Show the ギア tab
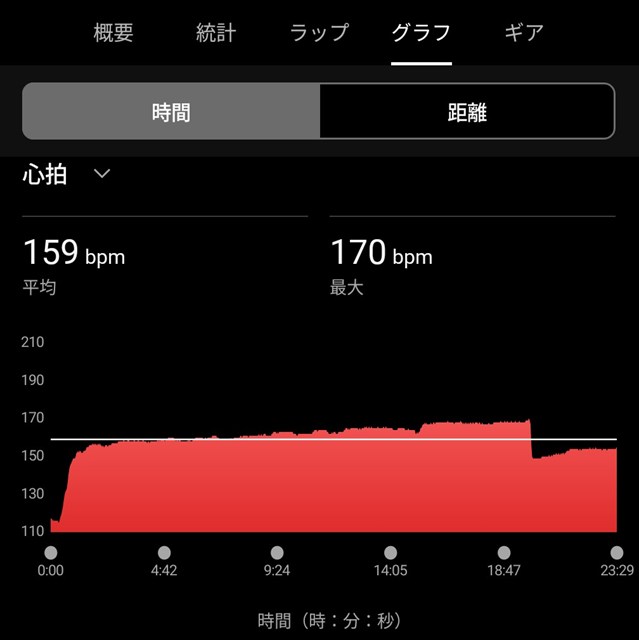Image resolution: width=639 pixels, height=640 pixels. (x=524, y=32)
